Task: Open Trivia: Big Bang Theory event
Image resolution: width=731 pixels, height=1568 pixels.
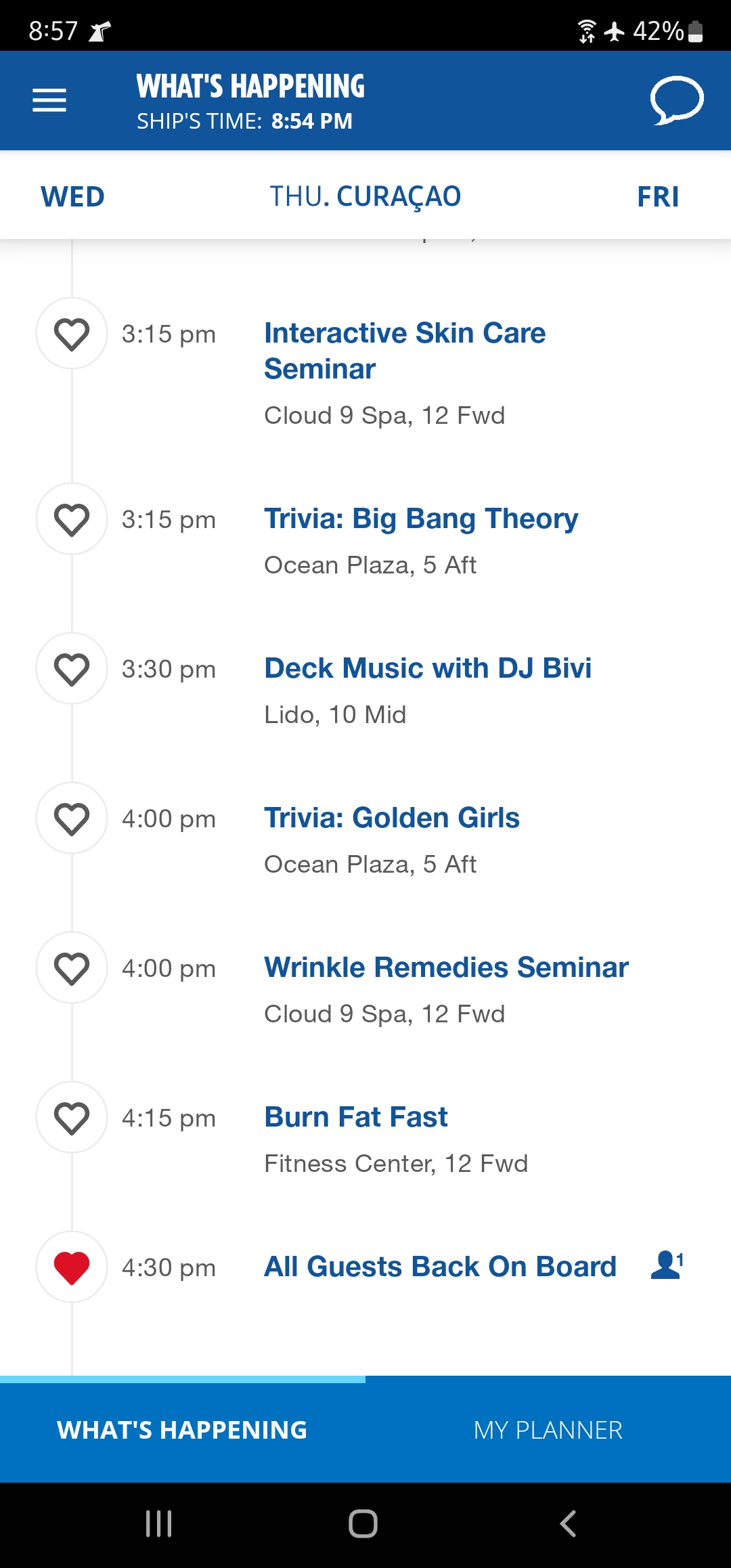Action: click(x=421, y=519)
